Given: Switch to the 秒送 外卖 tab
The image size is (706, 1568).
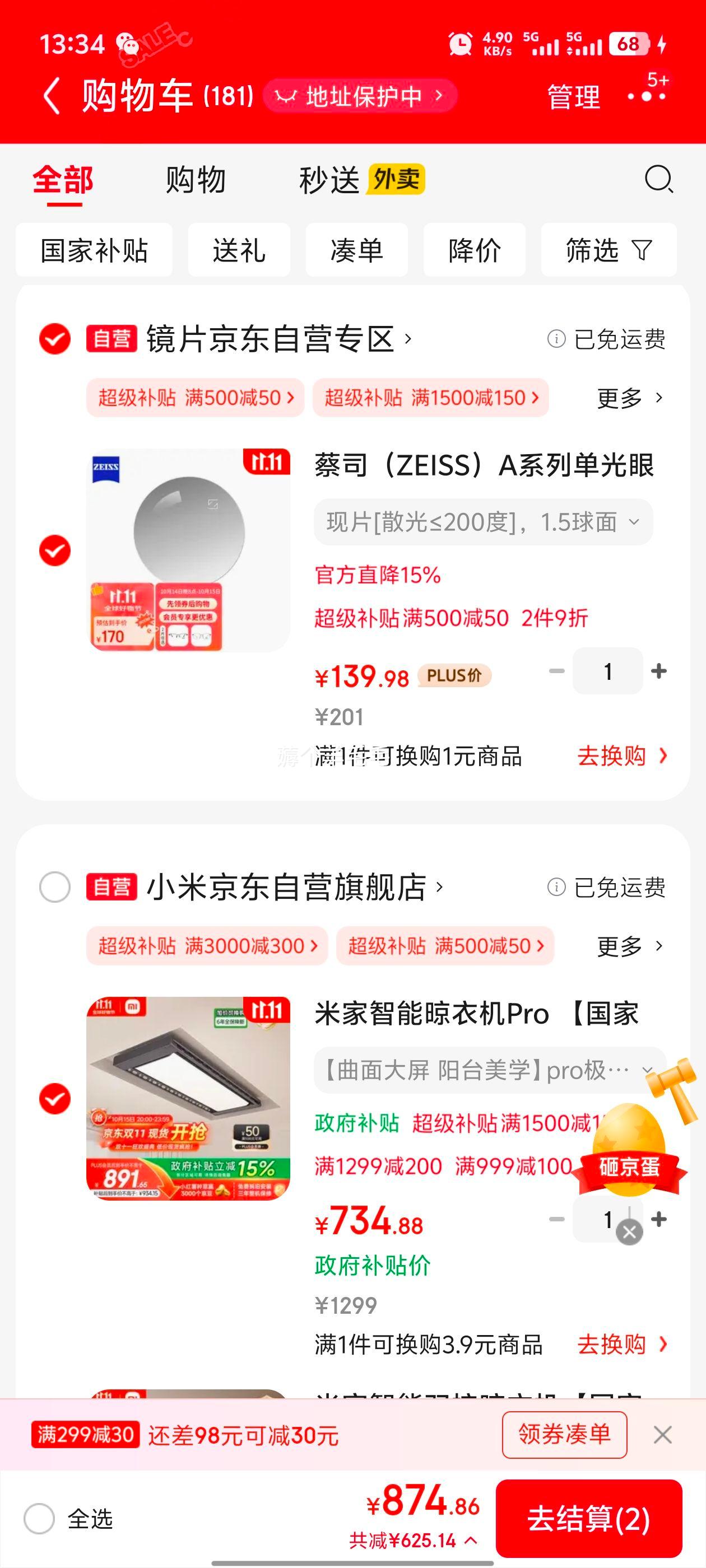Looking at the screenshot, I should (361, 180).
